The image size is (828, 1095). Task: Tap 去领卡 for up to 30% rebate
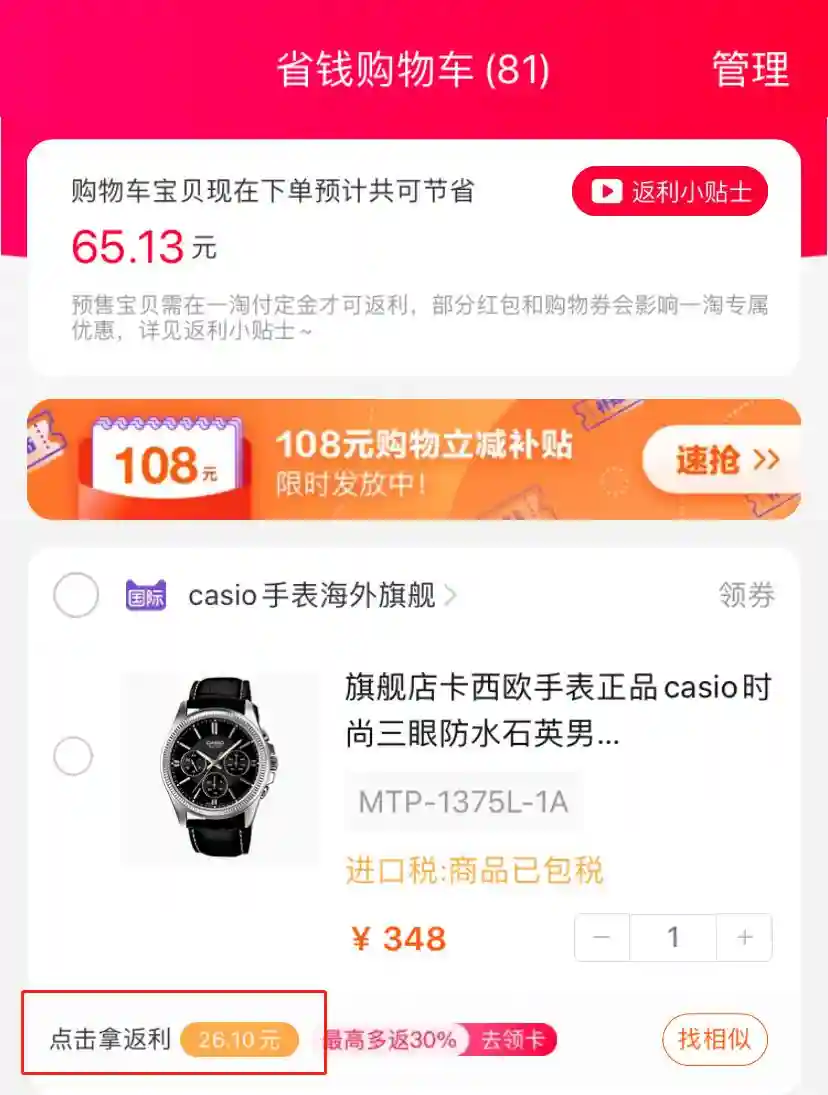(513, 1040)
